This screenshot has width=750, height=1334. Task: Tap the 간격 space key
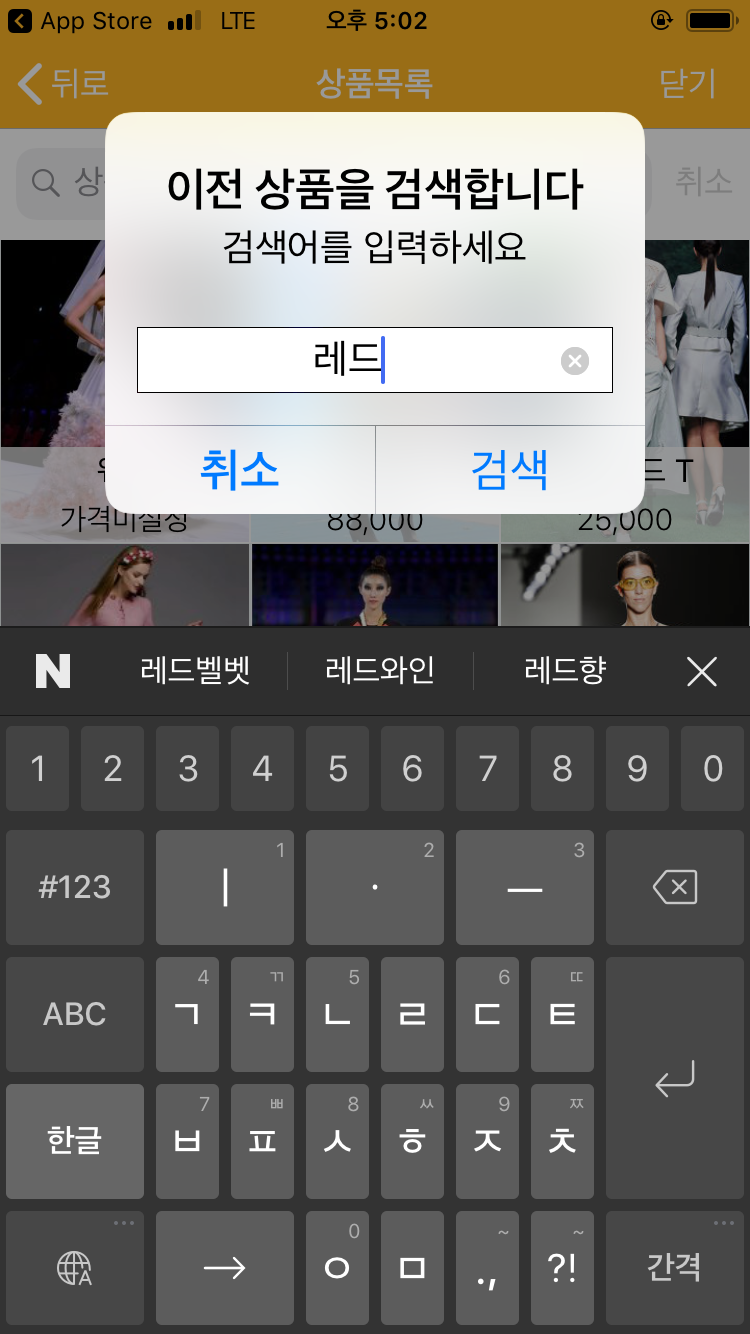click(x=675, y=1268)
